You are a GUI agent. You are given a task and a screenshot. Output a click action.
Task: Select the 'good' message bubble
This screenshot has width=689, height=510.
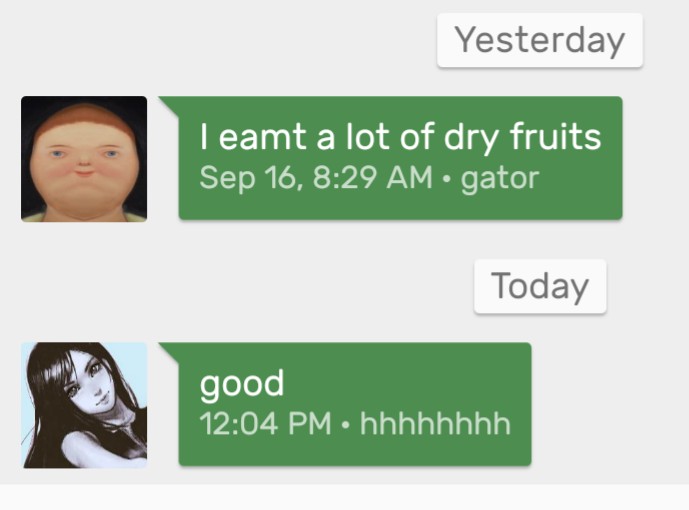pos(355,404)
